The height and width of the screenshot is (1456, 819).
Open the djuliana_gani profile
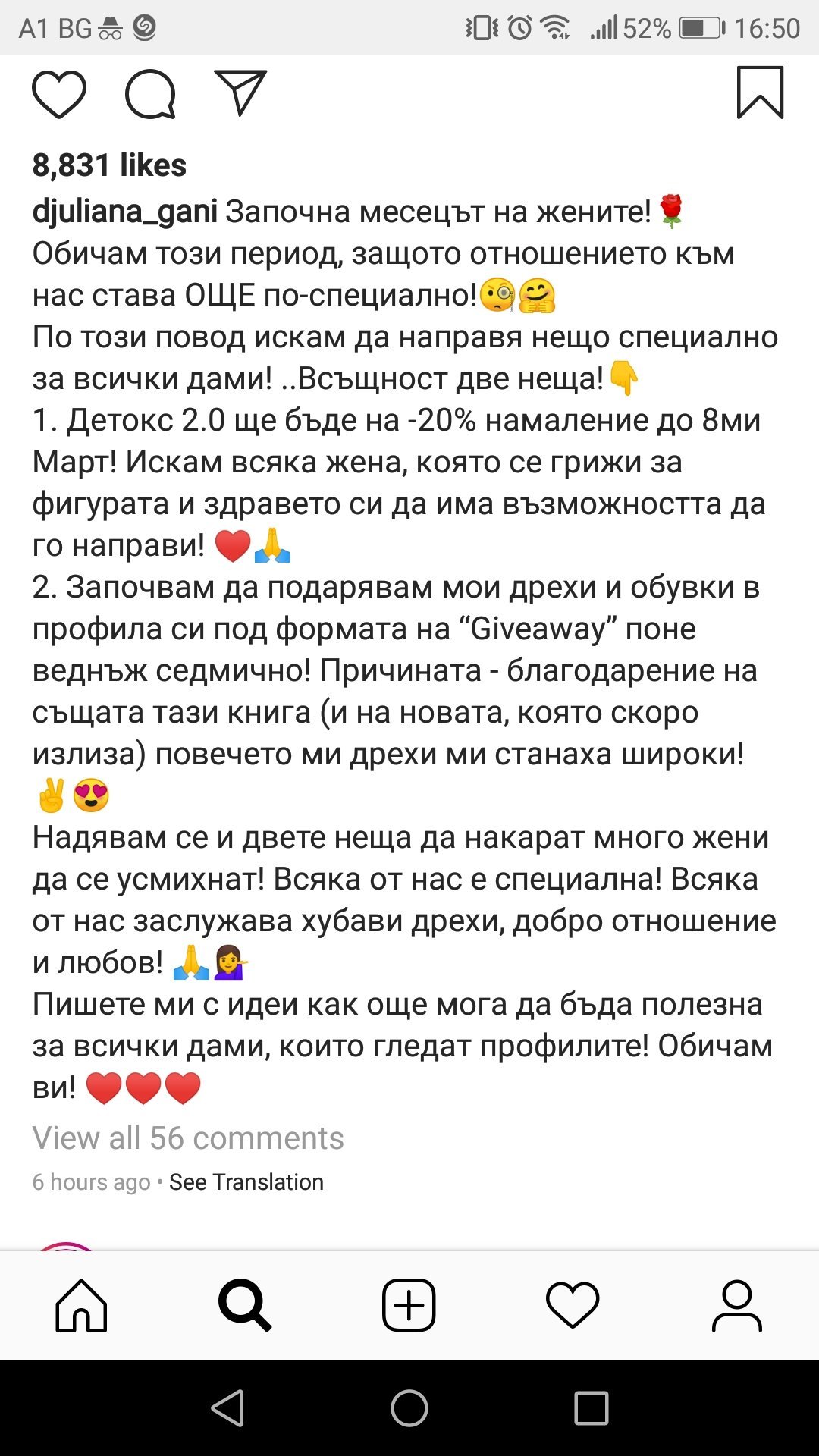click(125, 211)
